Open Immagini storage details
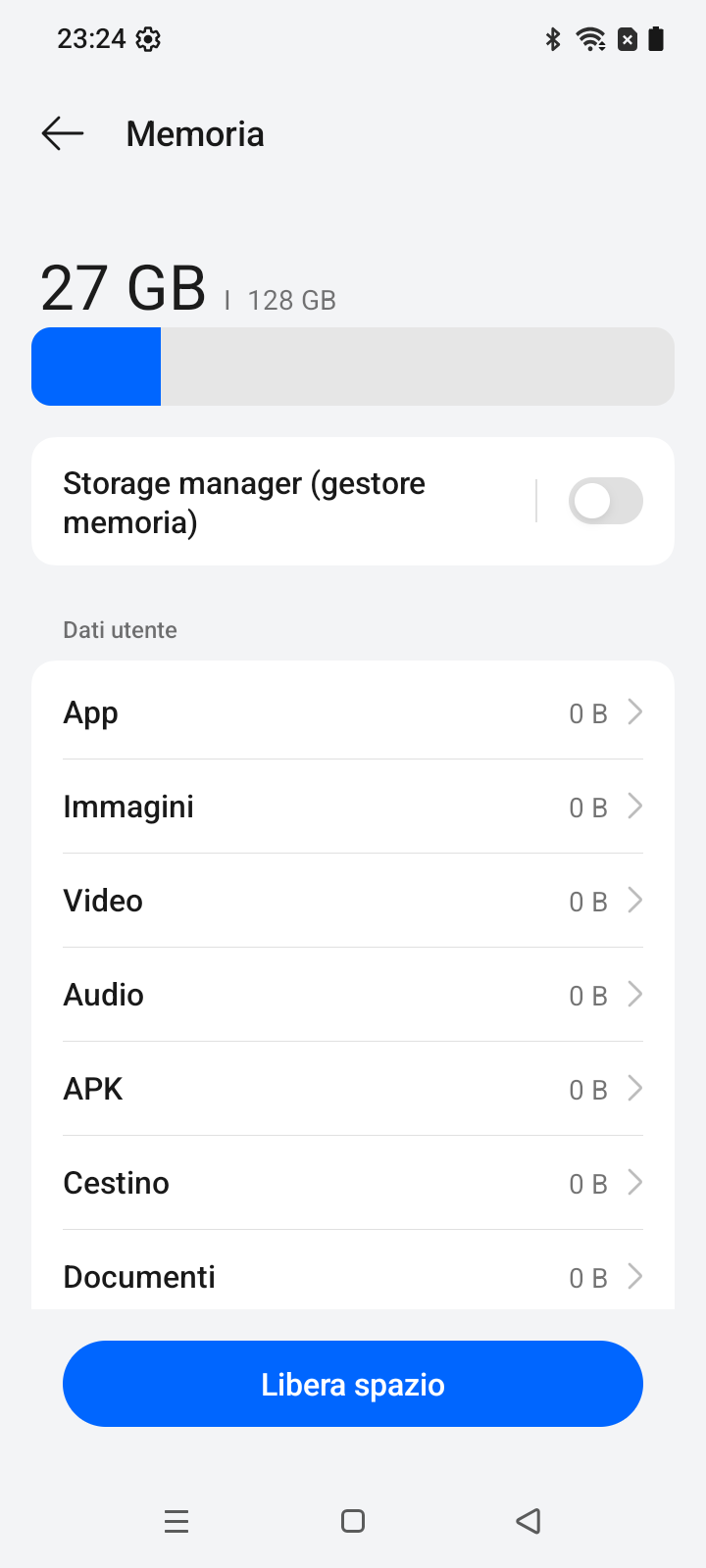706x1568 pixels. point(353,807)
